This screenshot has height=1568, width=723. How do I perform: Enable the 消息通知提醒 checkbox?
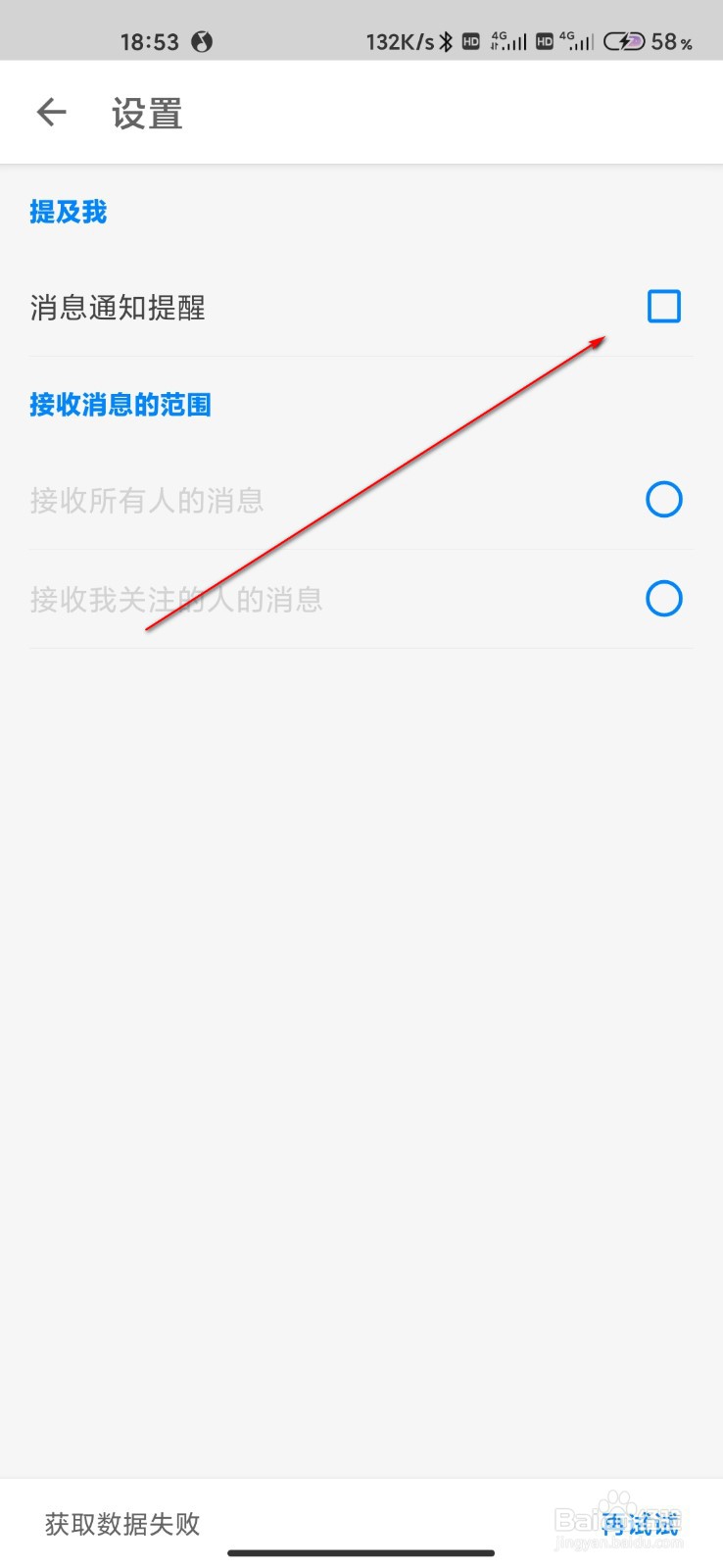pyautogui.click(x=664, y=307)
